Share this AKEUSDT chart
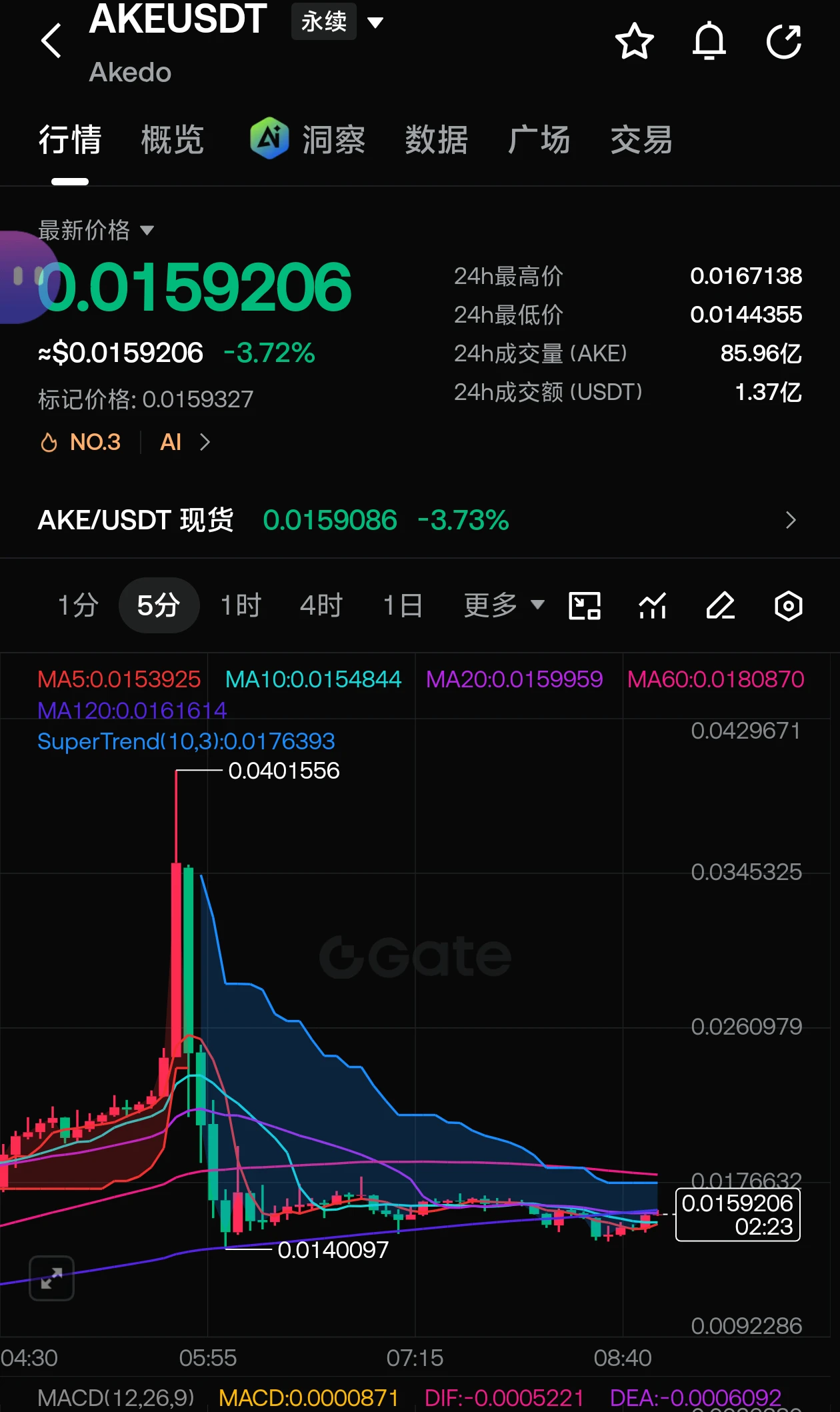Viewport: 840px width, 1412px height. pyautogui.click(x=784, y=41)
